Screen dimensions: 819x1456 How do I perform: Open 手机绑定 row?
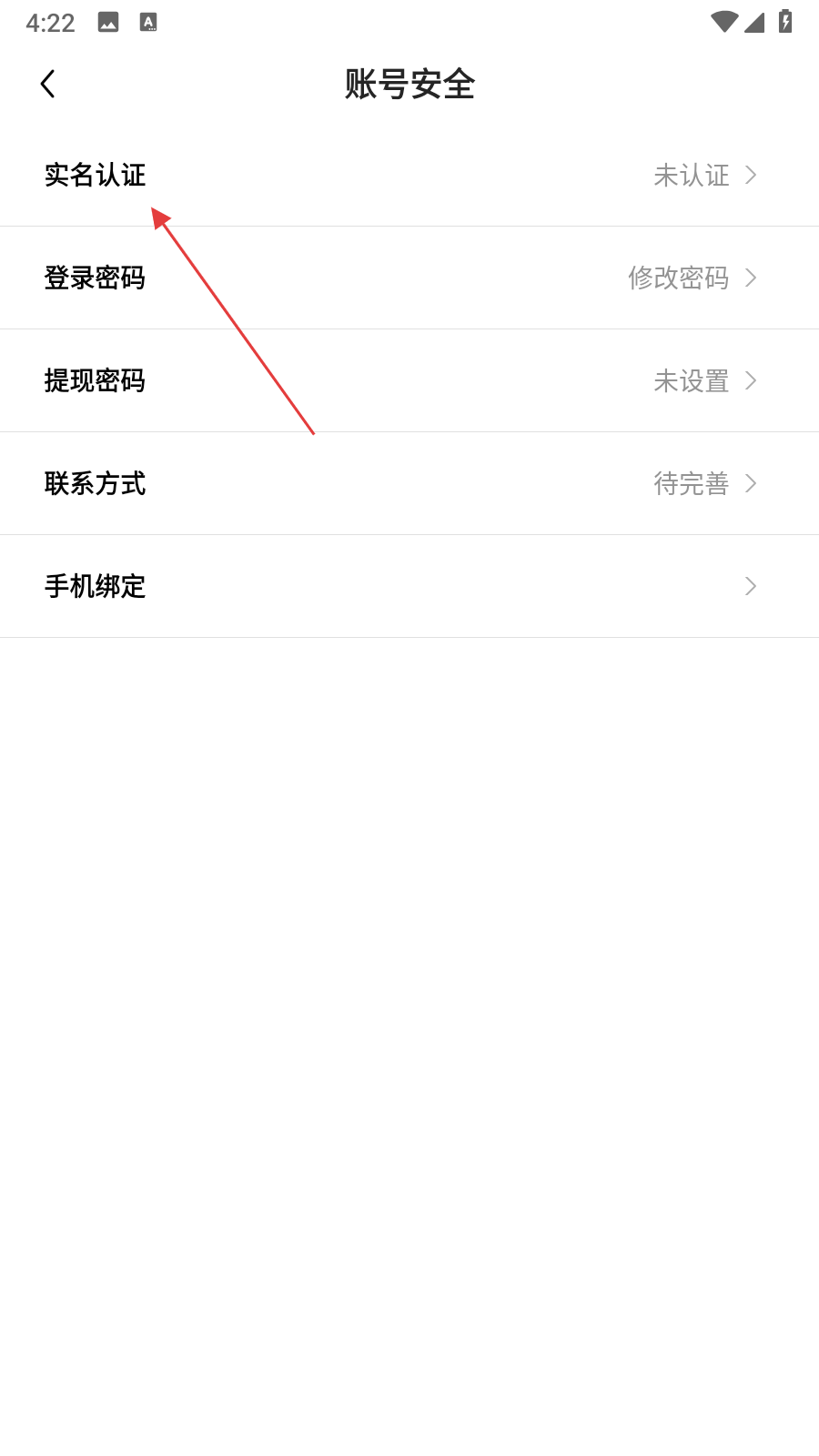click(x=409, y=586)
